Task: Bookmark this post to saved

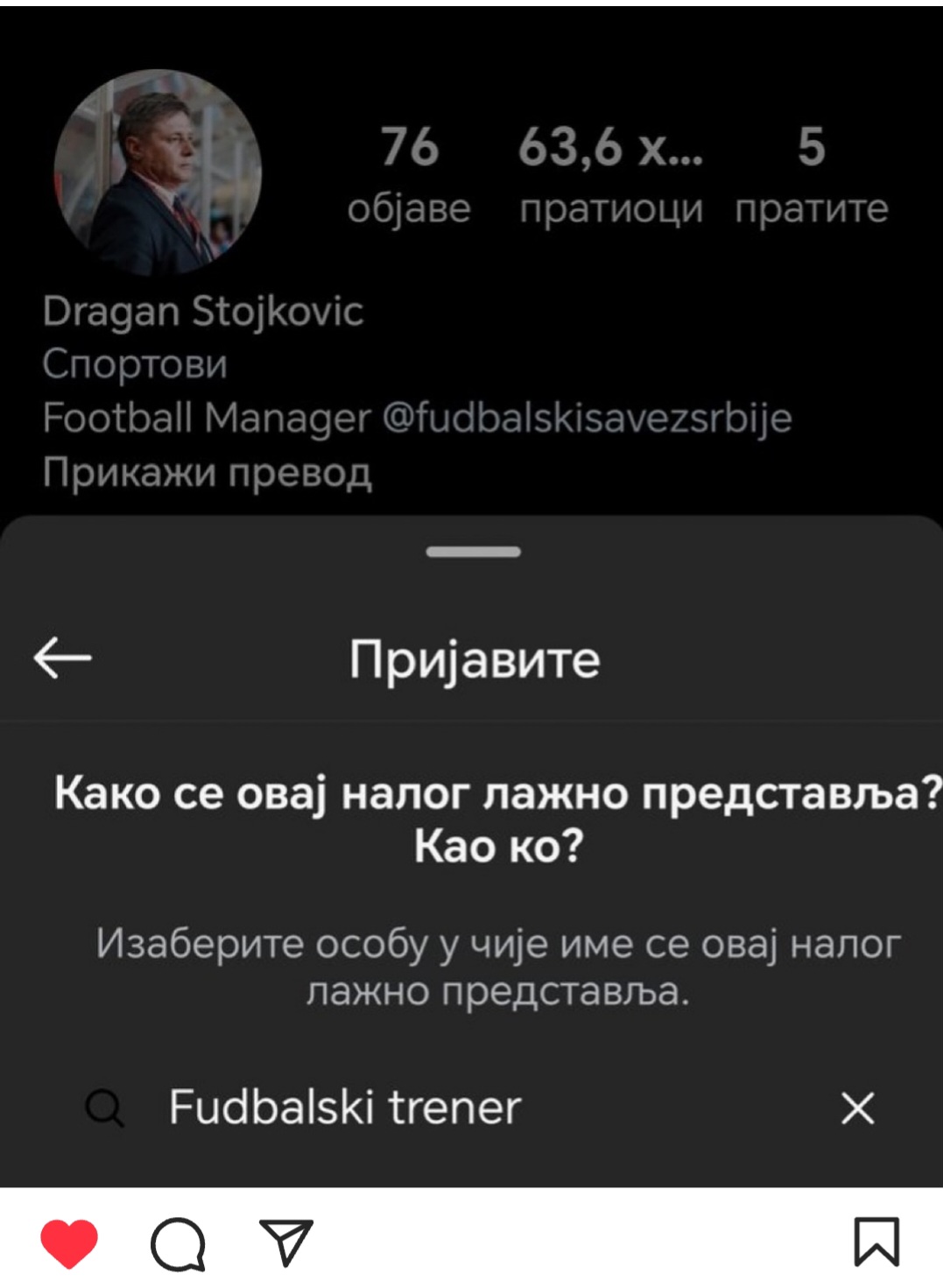Action: coord(876,1241)
